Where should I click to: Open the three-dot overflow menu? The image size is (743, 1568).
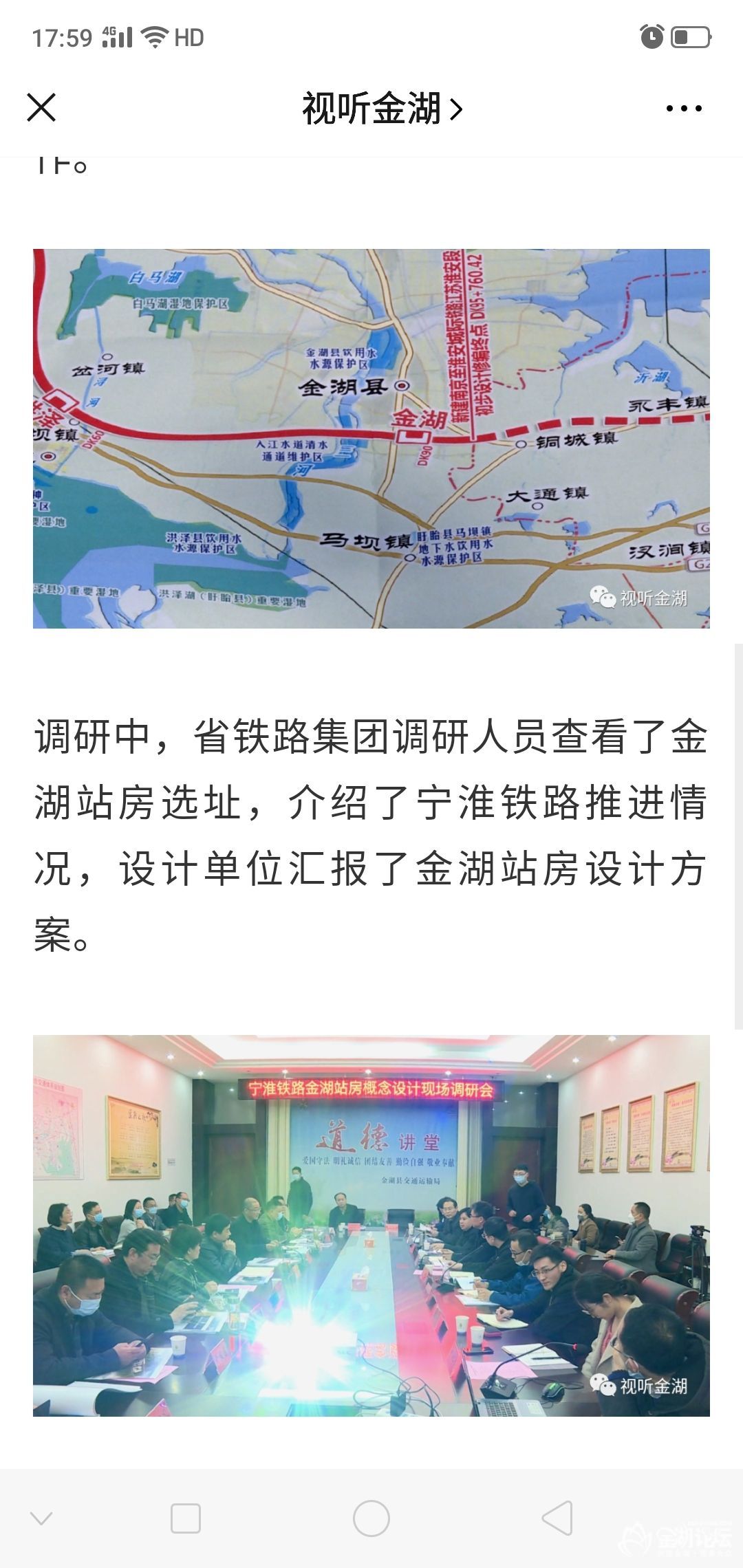(684, 109)
